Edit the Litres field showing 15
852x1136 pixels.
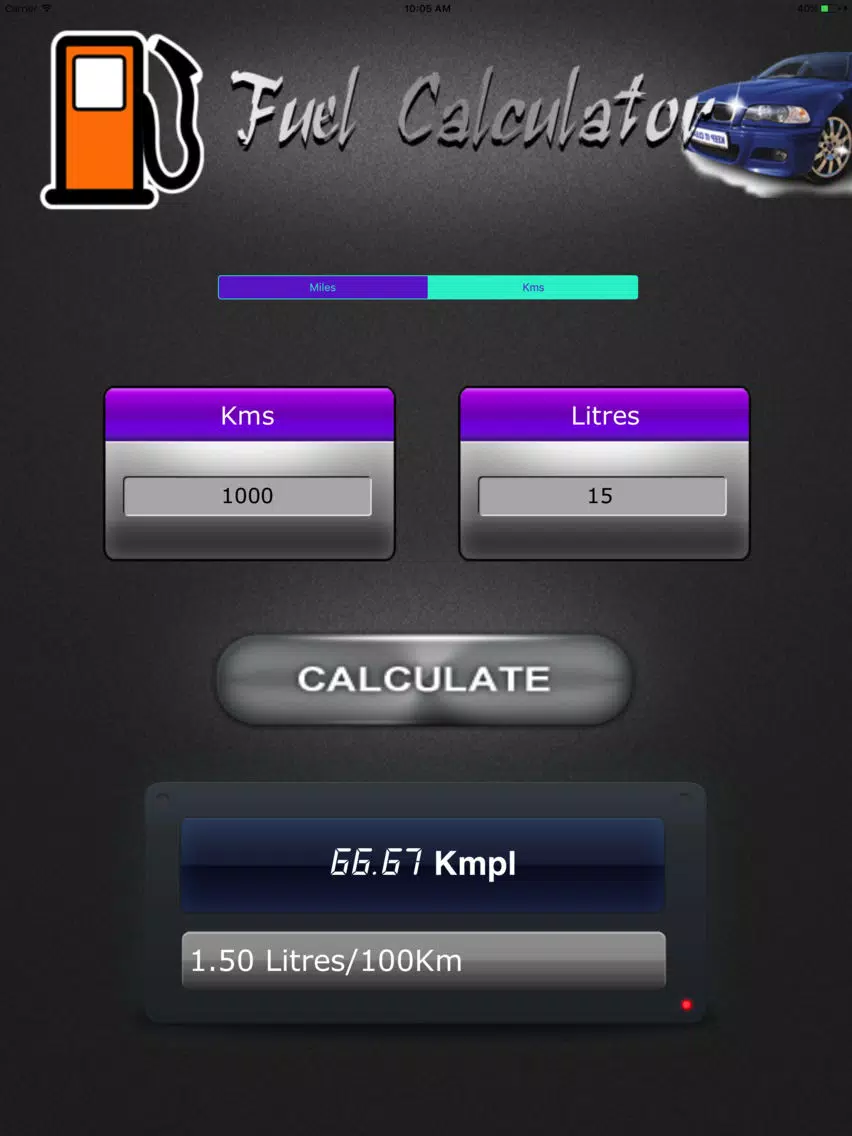[602, 496]
